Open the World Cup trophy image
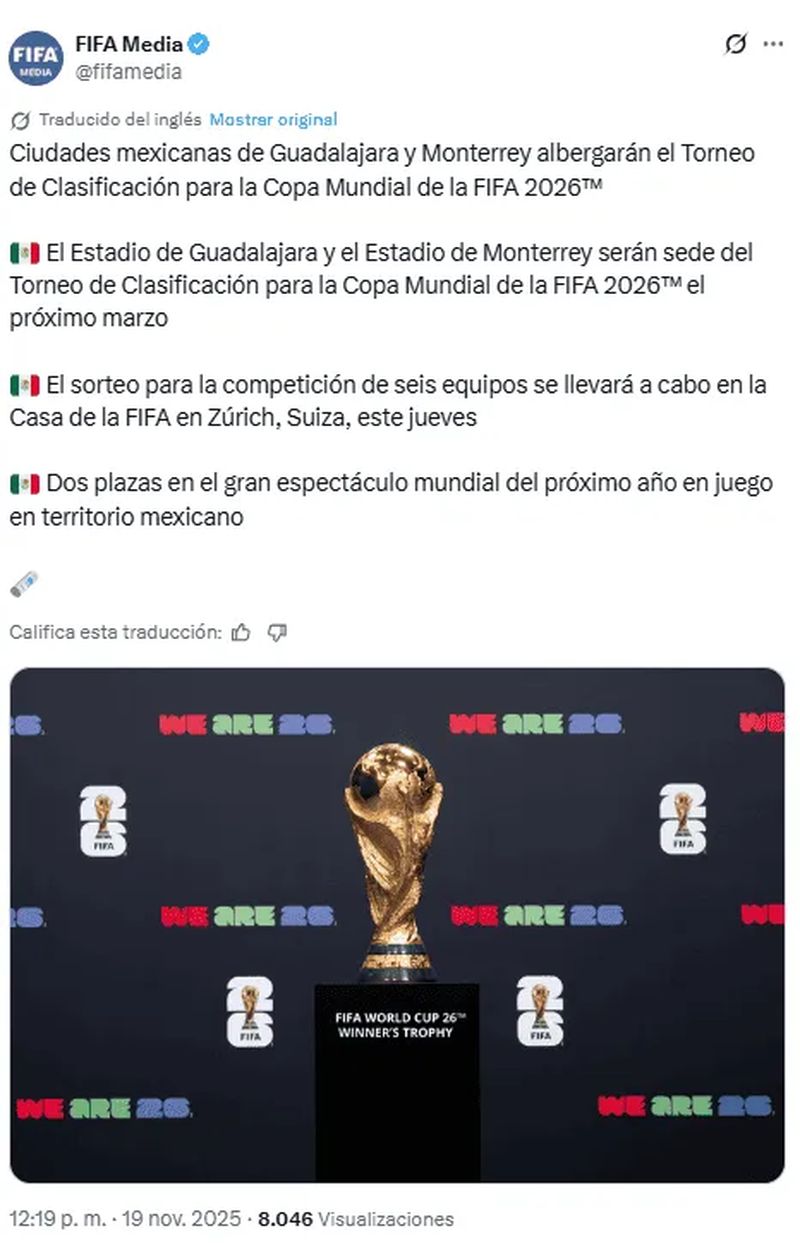Image resolution: width=800 pixels, height=1250 pixels. [397, 925]
